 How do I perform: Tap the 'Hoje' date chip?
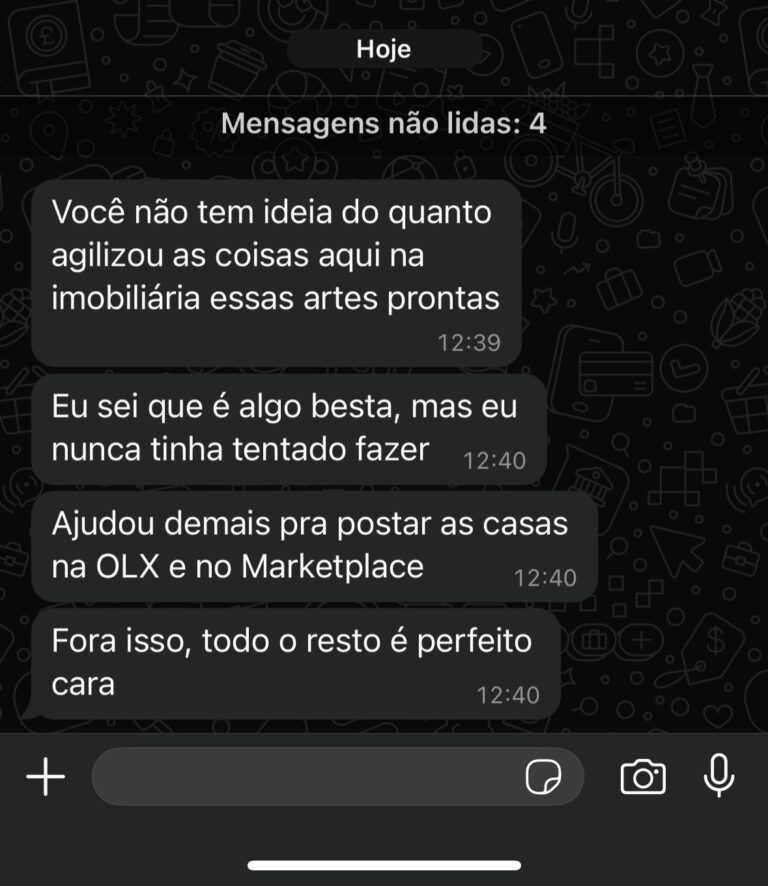tap(383, 48)
